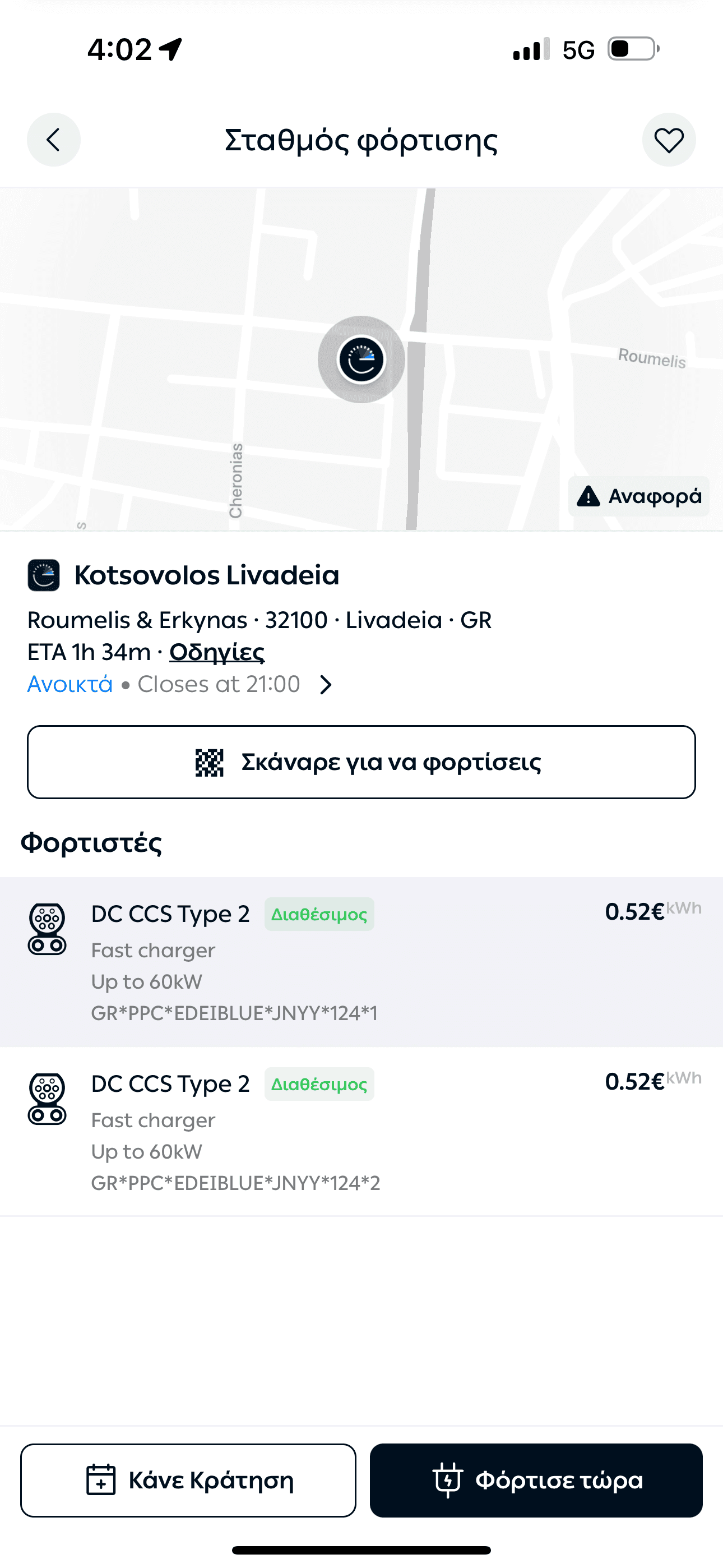Screen dimensions: 723x1568
Task: Select charger GR*PPC*EDEIBLUE*JNYY*124*2
Action: 361,1132
